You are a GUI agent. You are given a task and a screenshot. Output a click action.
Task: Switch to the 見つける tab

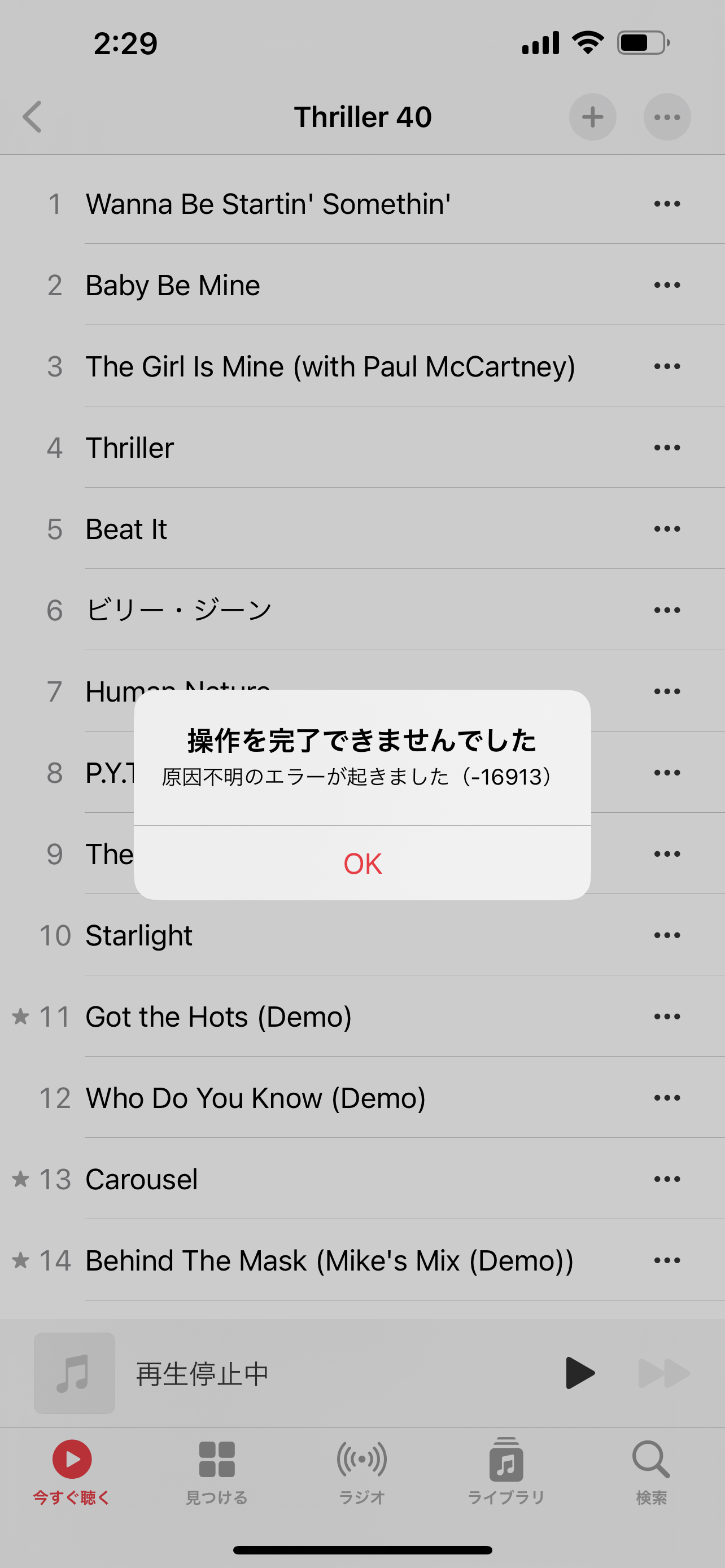point(217,1470)
